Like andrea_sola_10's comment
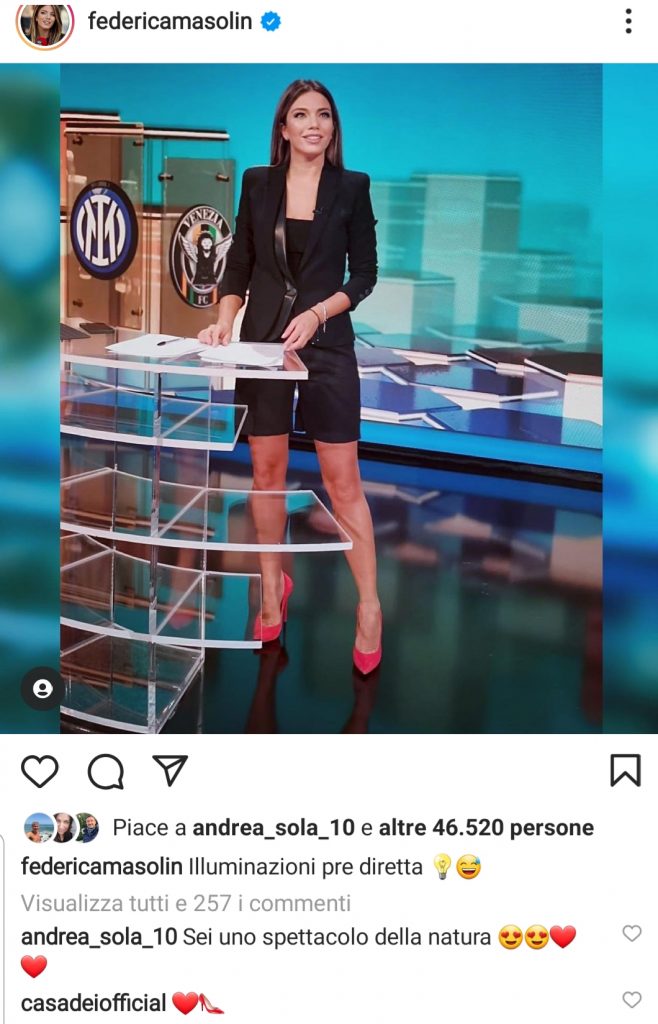The width and height of the screenshot is (658, 1024). coord(632,933)
